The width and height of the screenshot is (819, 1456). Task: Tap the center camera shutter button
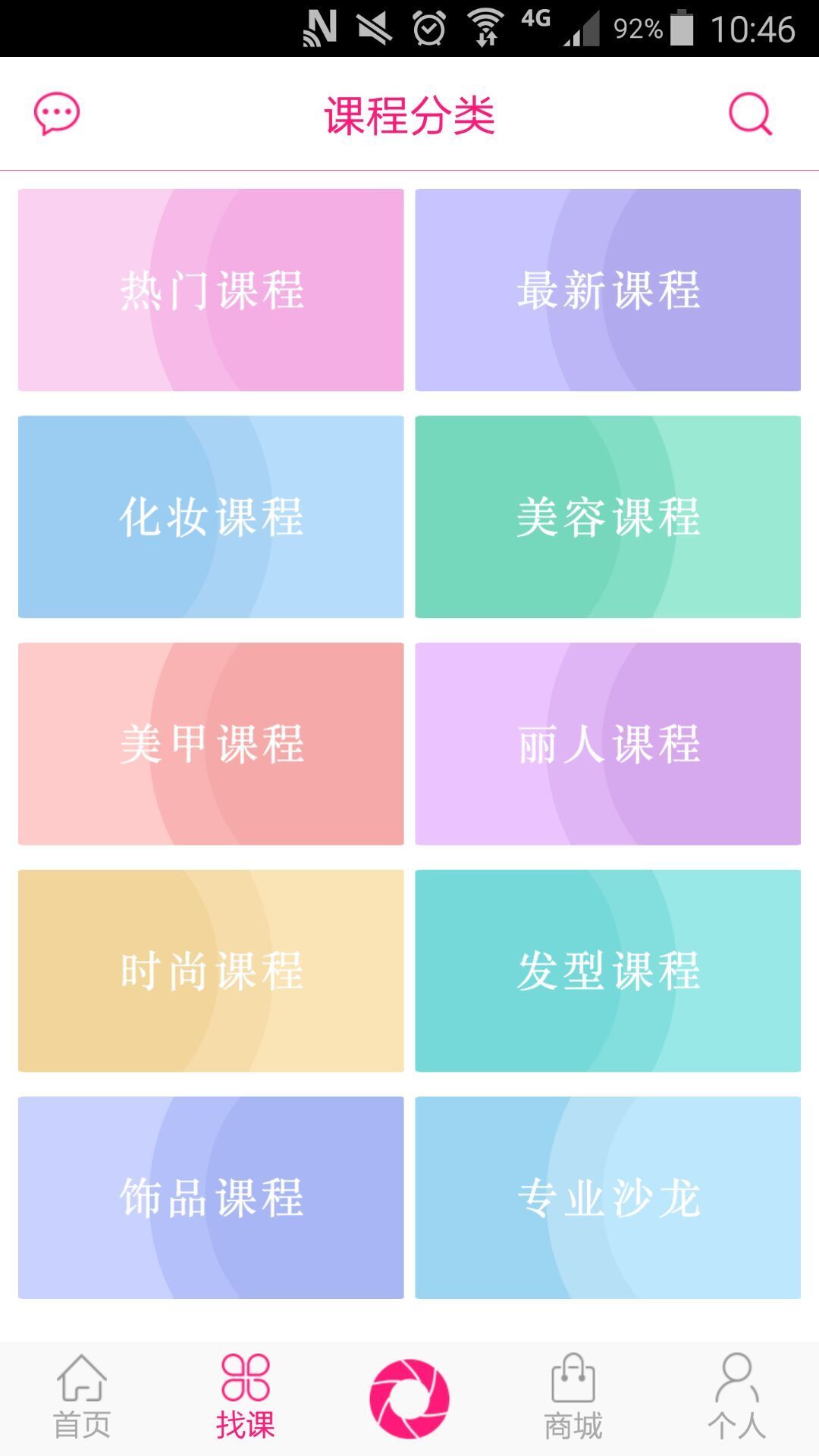click(x=409, y=1399)
